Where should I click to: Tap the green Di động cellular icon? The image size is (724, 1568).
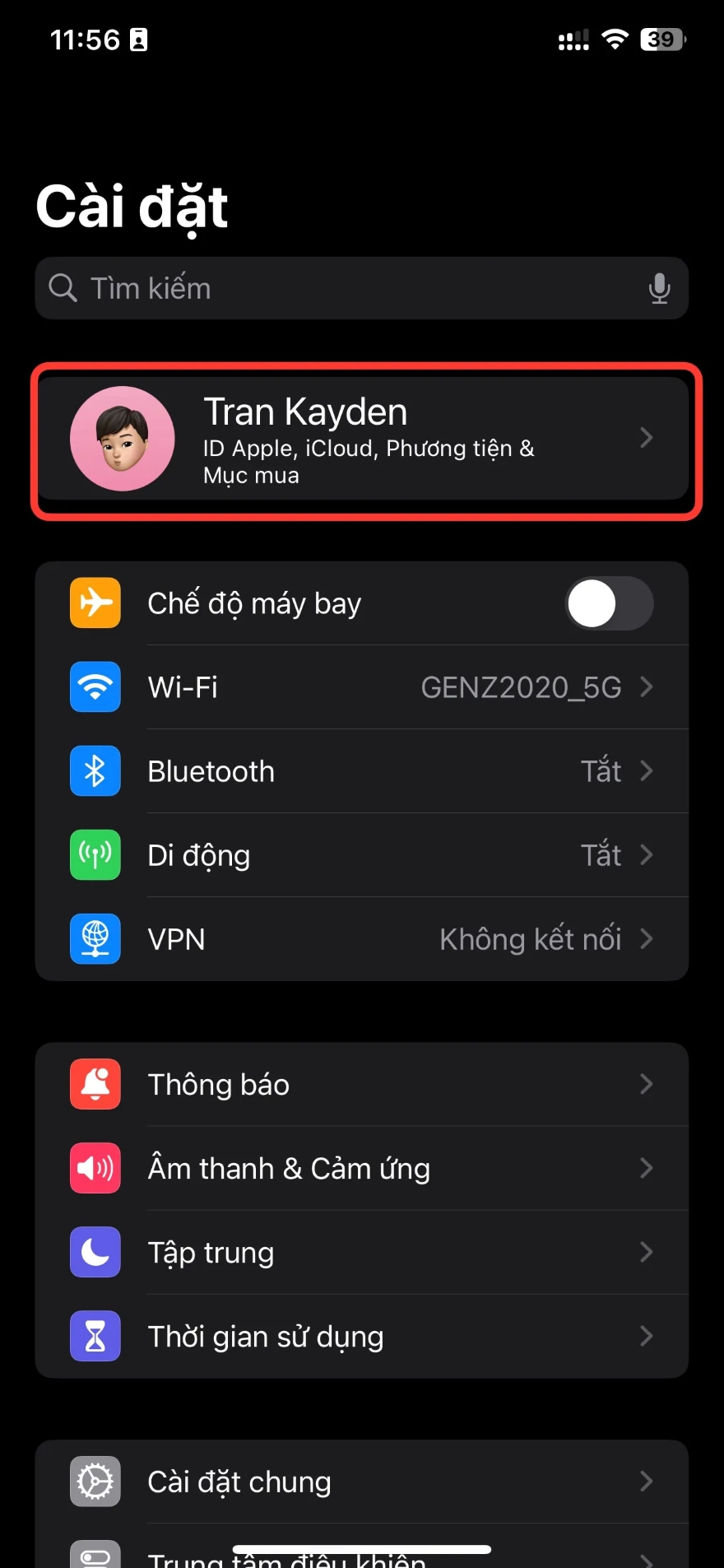(x=95, y=855)
